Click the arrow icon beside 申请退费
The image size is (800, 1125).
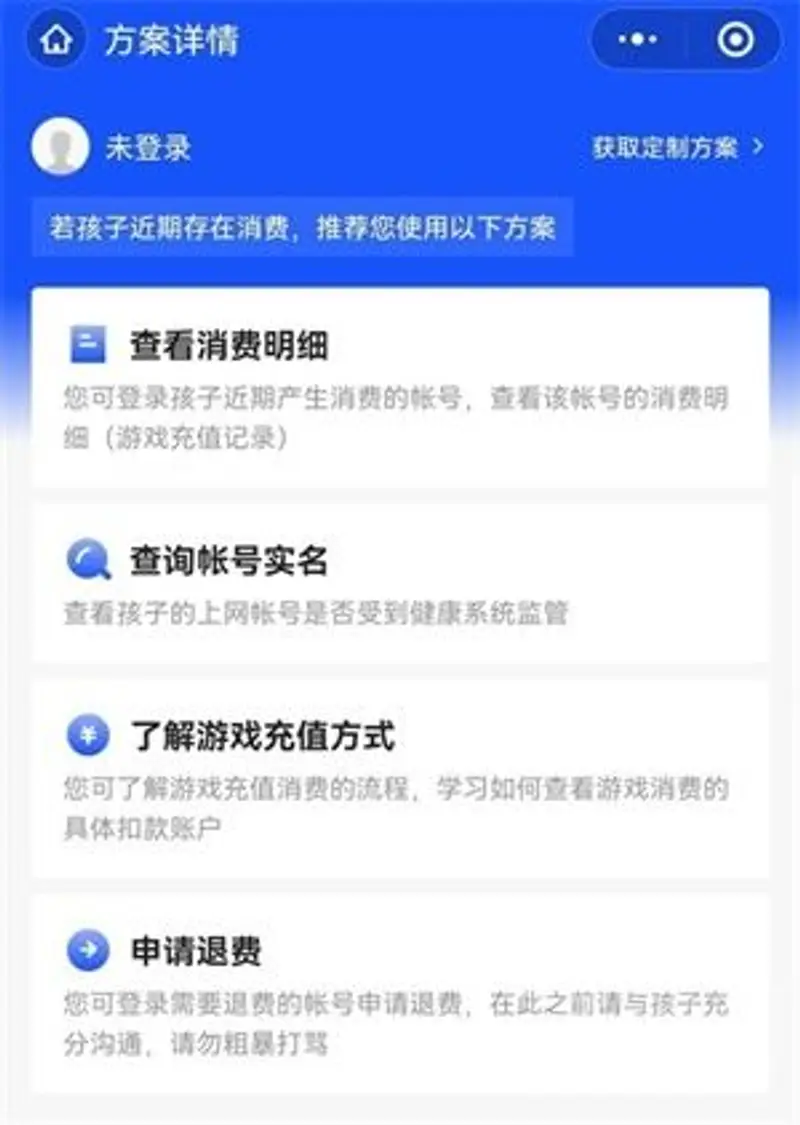pyautogui.click(x=87, y=950)
